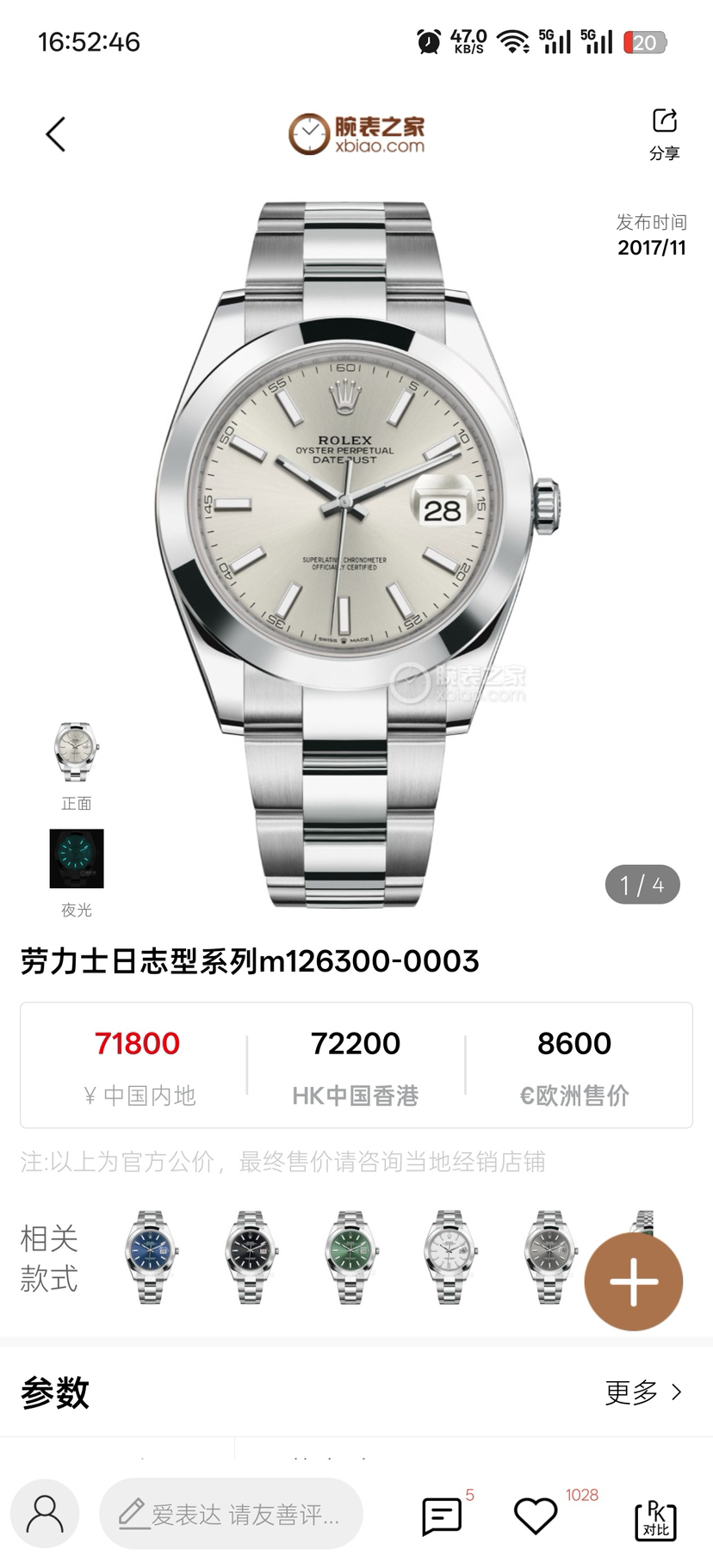Open the black dial related watch
The width and height of the screenshot is (713, 1568).
pos(251,1257)
